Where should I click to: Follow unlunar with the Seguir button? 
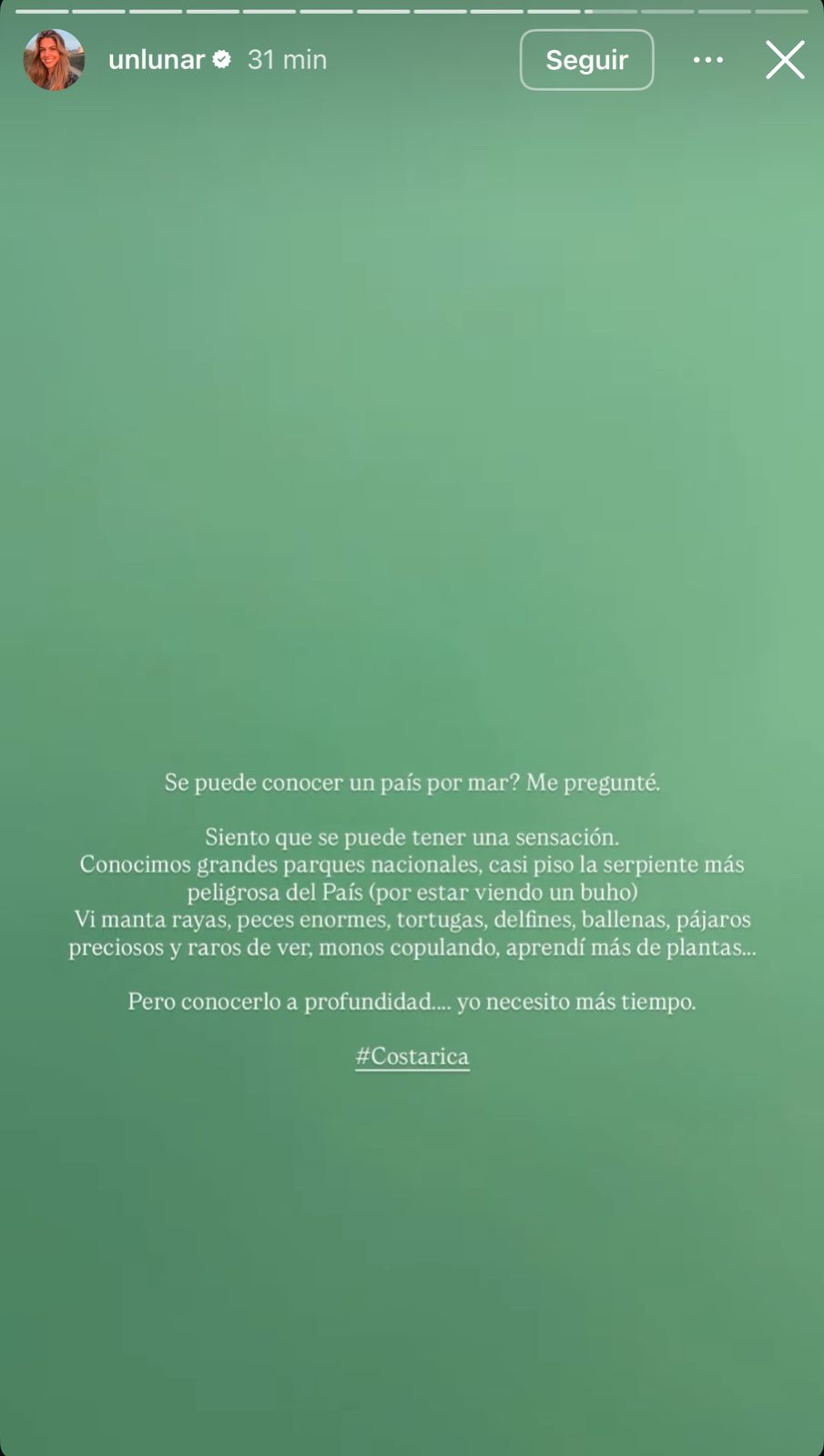(x=586, y=60)
